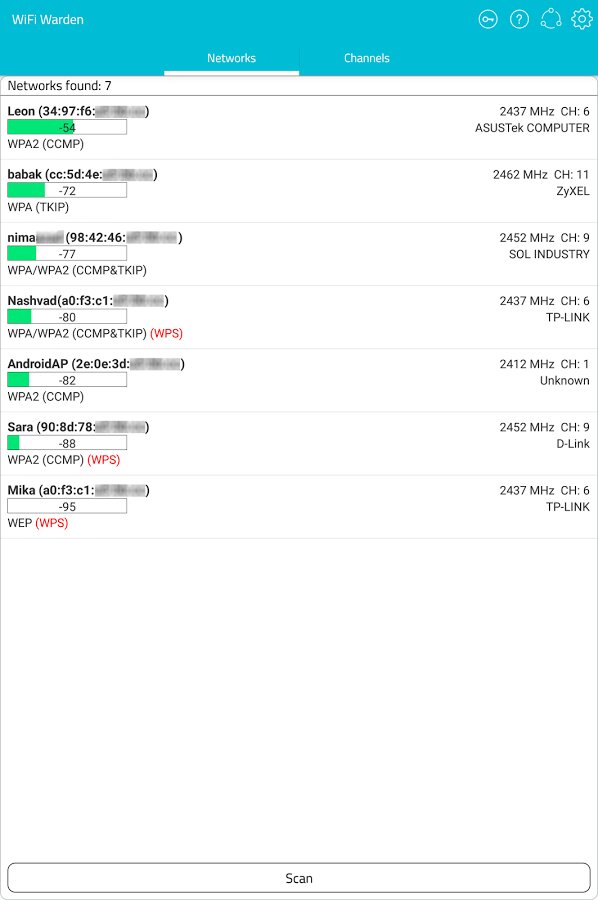Switch to the Channels tab
Screen dimensions: 598x900
tap(367, 58)
